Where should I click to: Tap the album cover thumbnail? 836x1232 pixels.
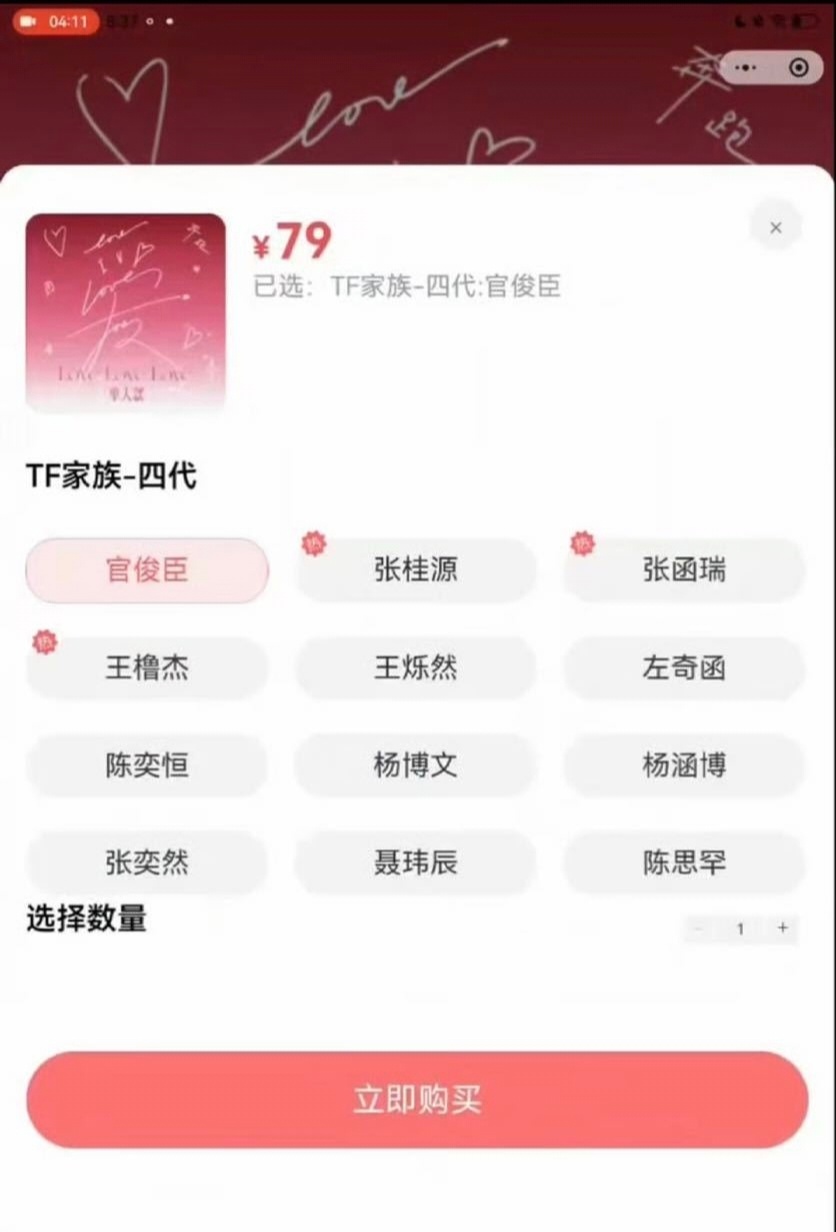coord(125,313)
